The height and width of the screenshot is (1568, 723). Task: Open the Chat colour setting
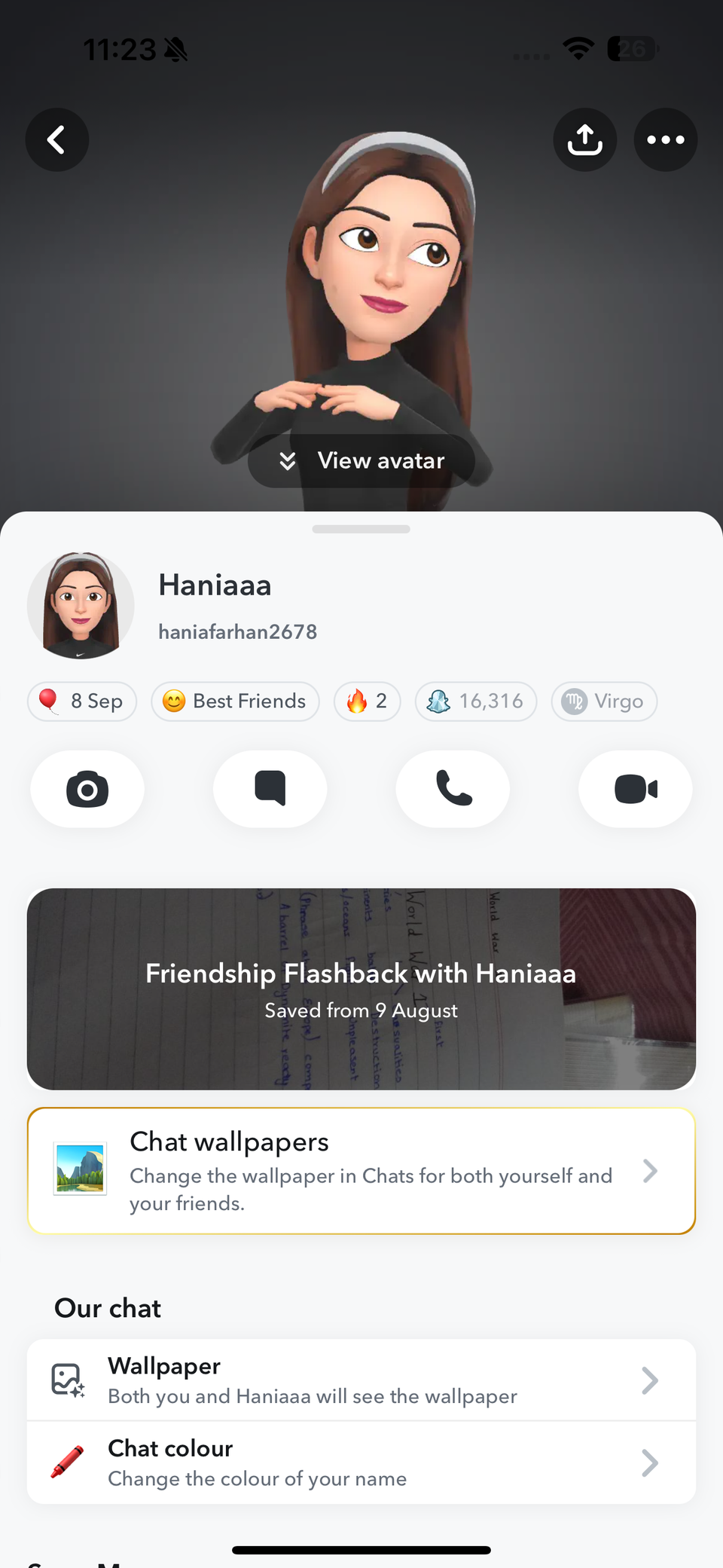pos(361,1463)
